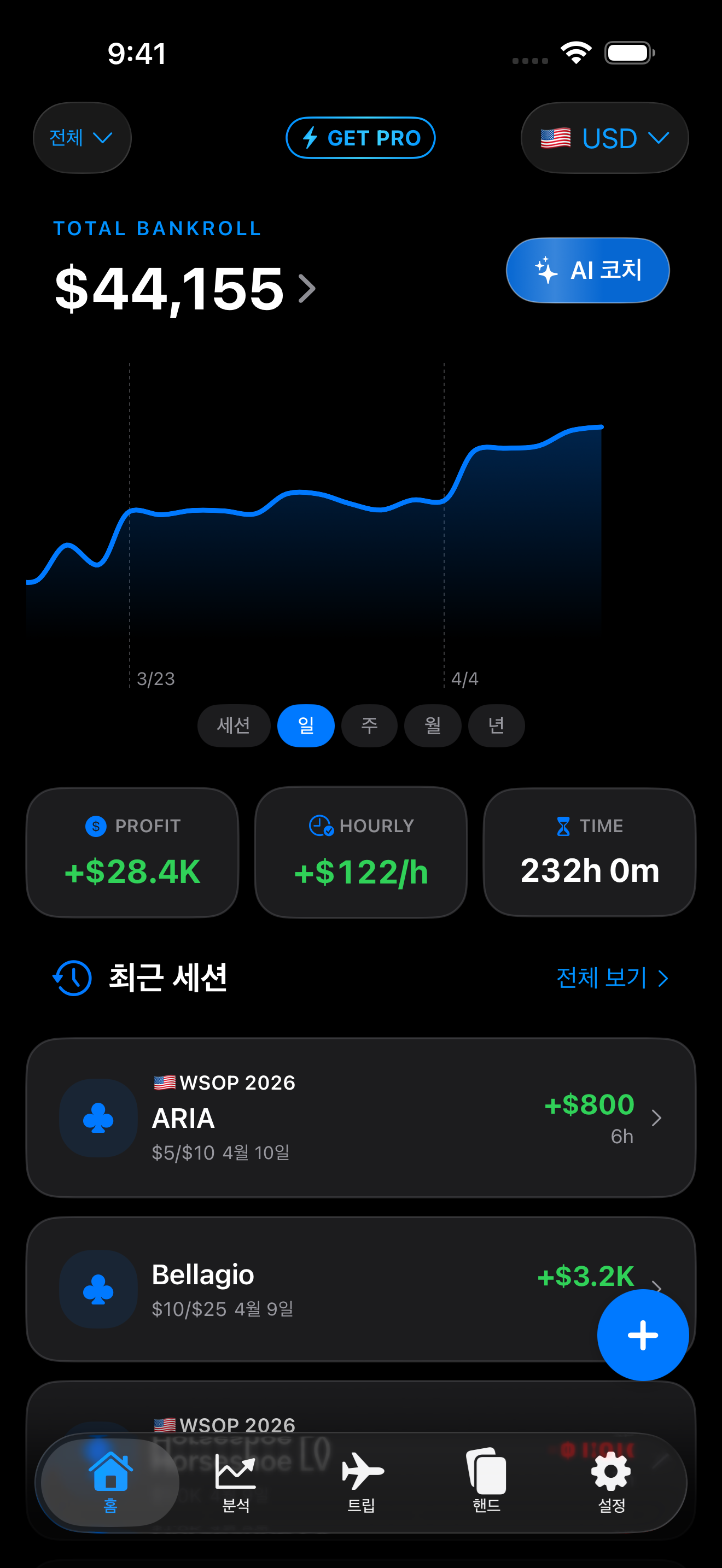Open the PROFIT stat card
Image resolution: width=722 pixels, height=1568 pixels.
click(x=132, y=852)
